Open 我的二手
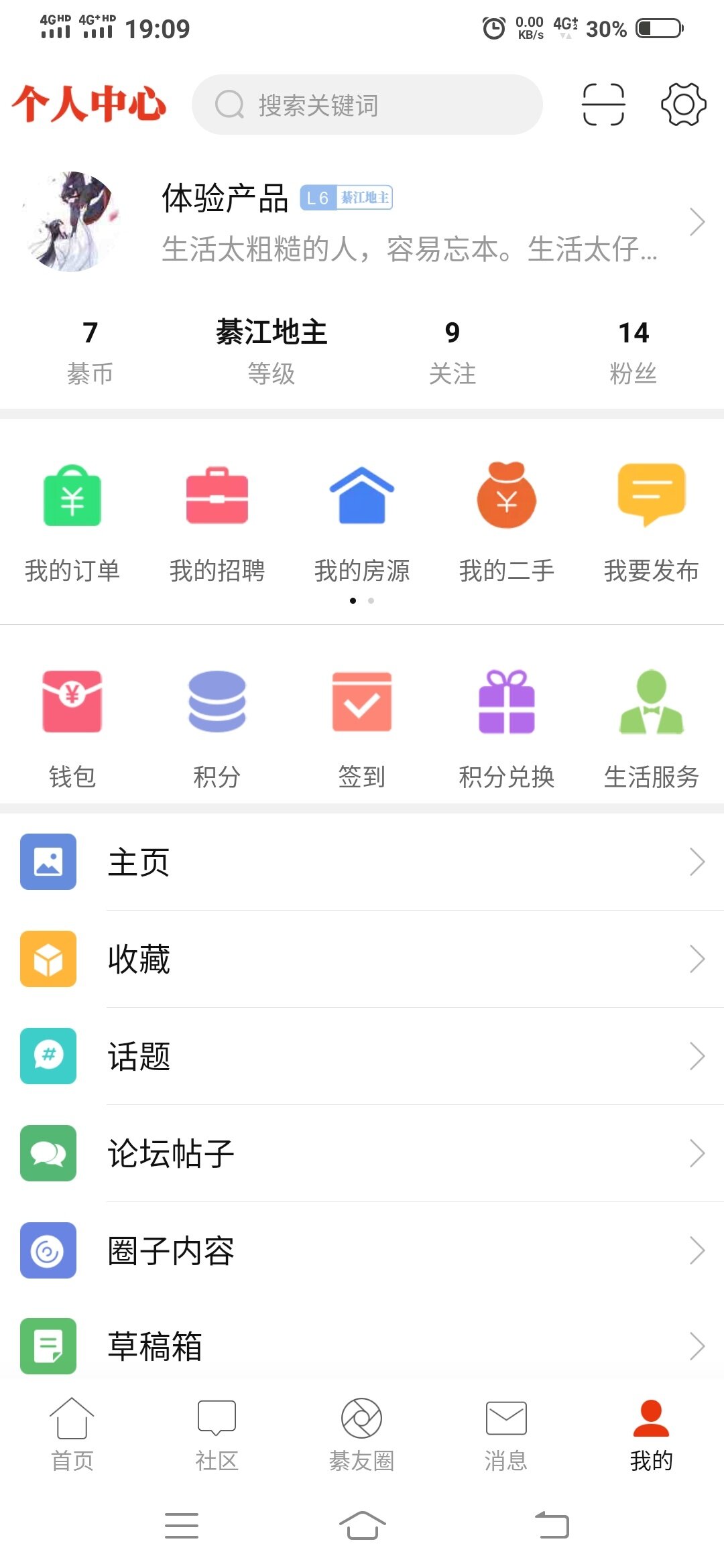Screen dimensions: 724x1568 tap(507, 523)
